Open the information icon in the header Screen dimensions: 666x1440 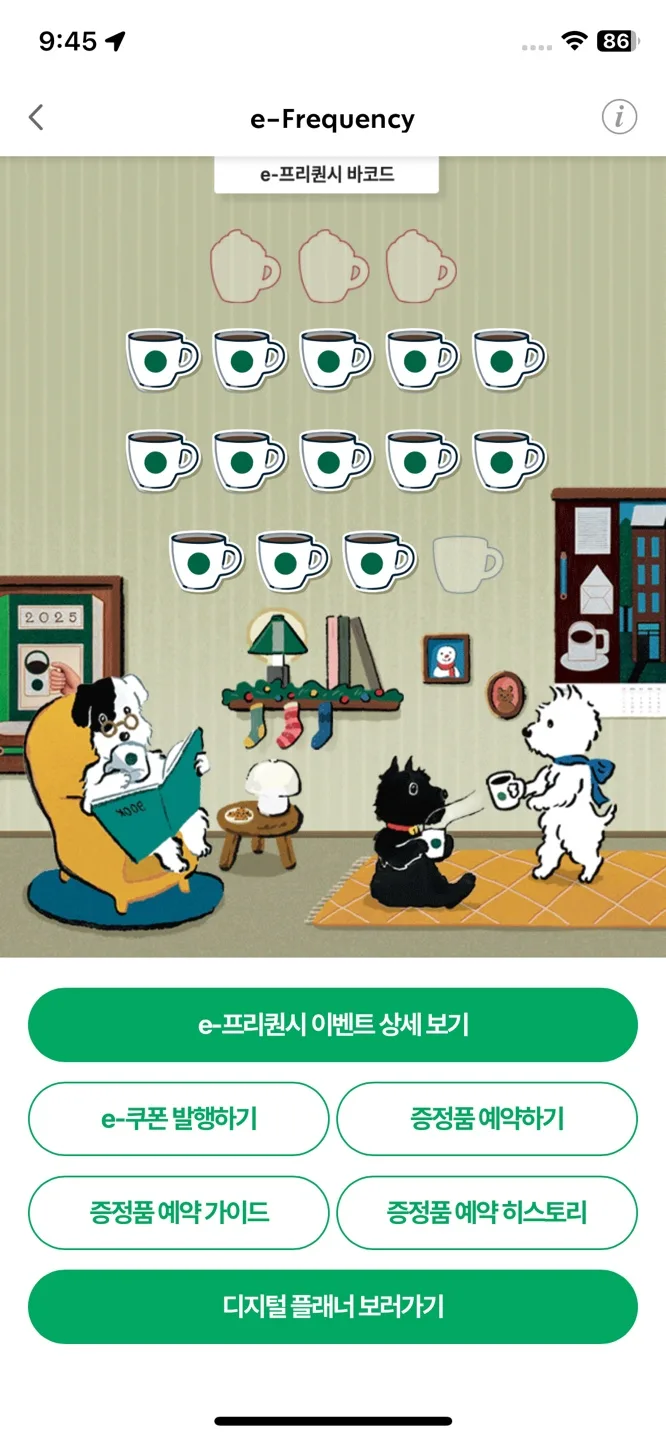pos(619,118)
